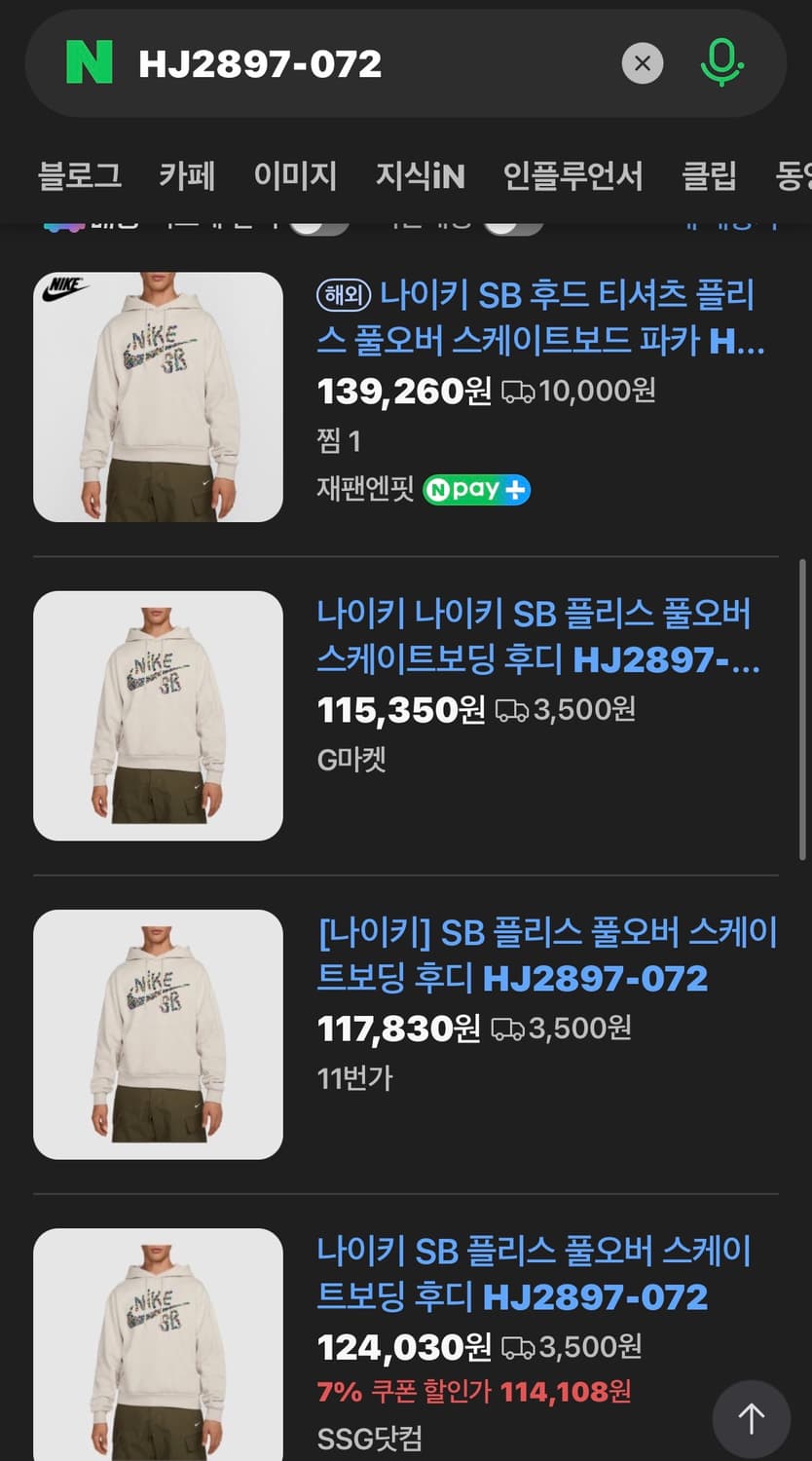Open the 블로그 tab
Image resolution: width=812 pixels, height=1461 pixels.
tap(79, 176)
